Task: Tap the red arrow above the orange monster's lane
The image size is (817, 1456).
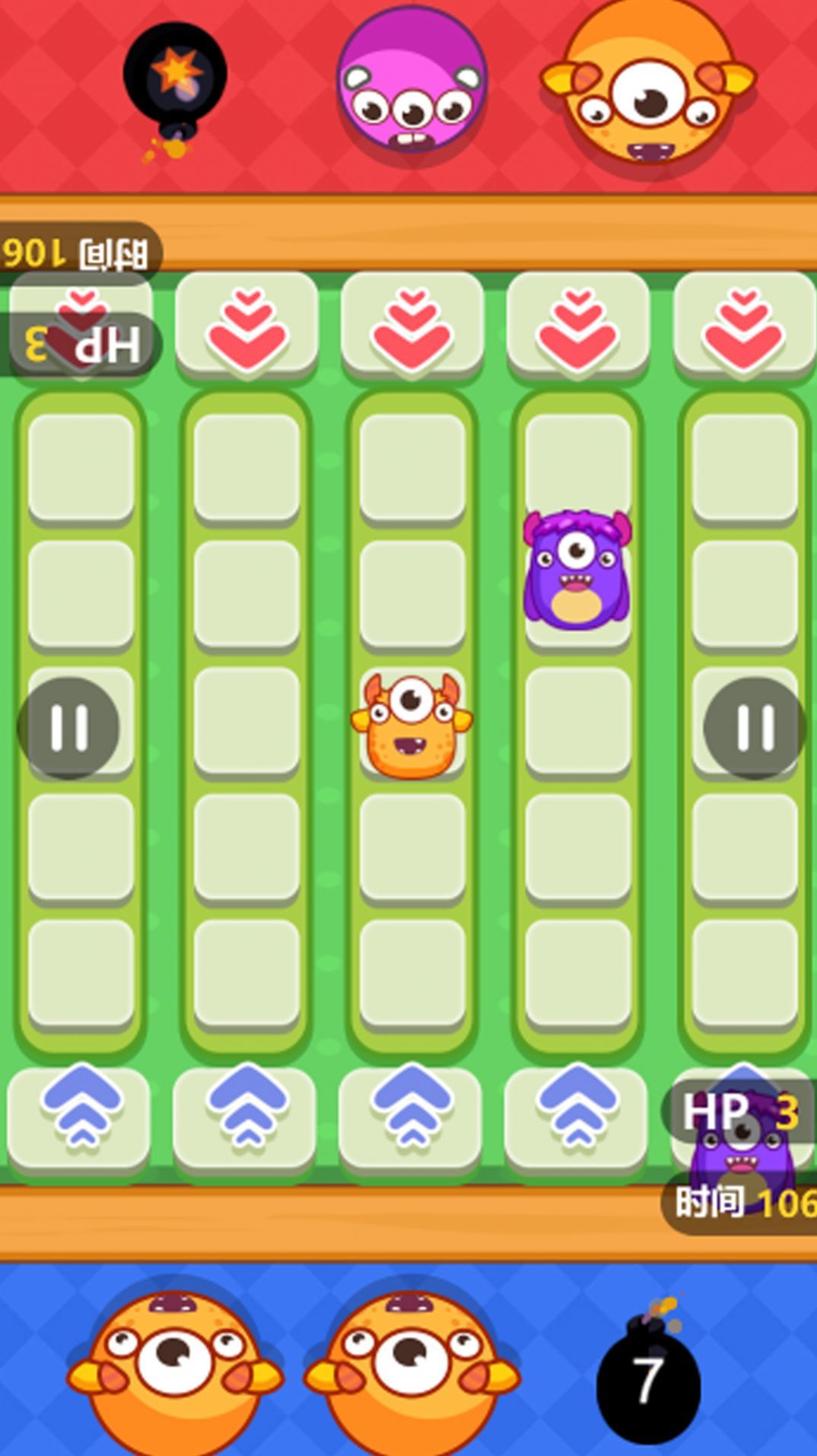Action: (412, 327)
